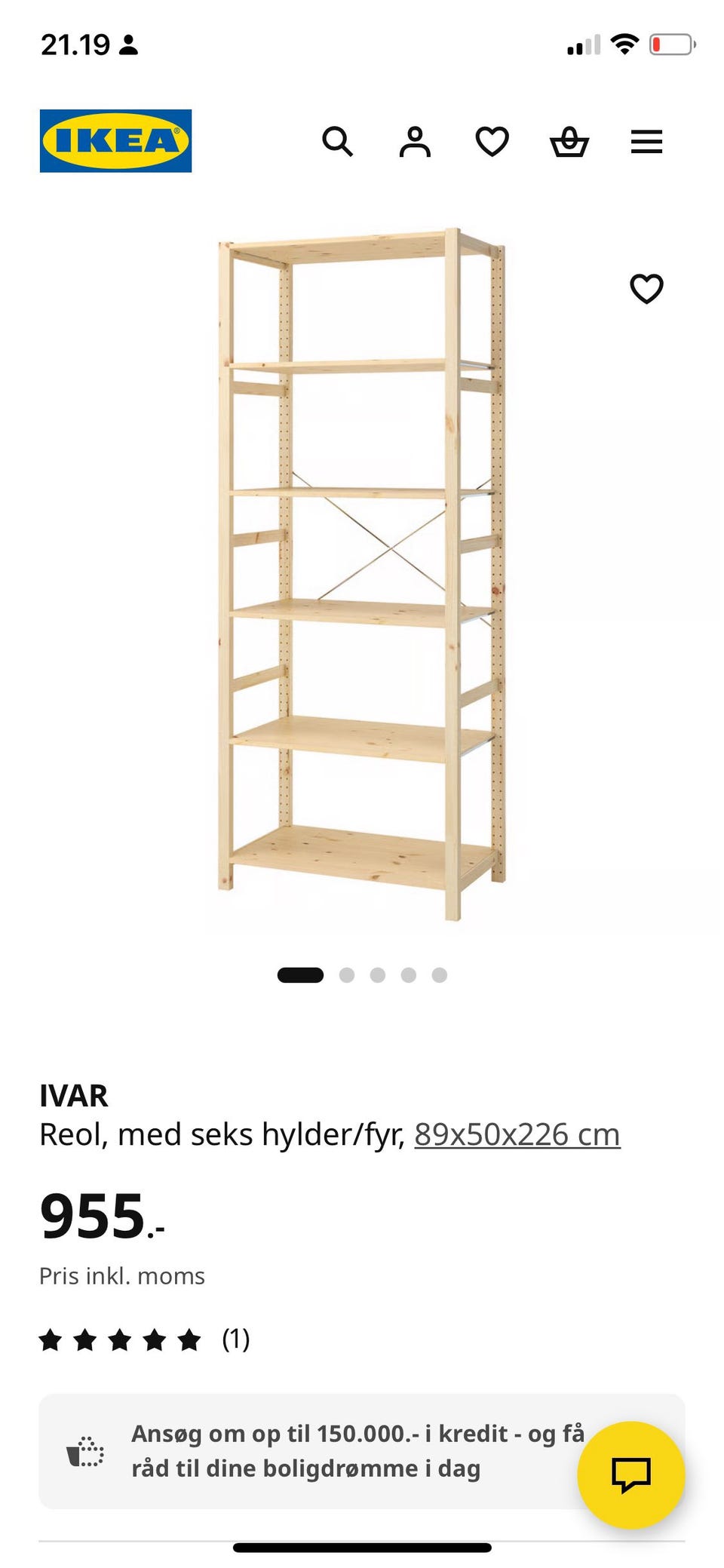Start a chat with the yellow chat button

click(631, 1475)
